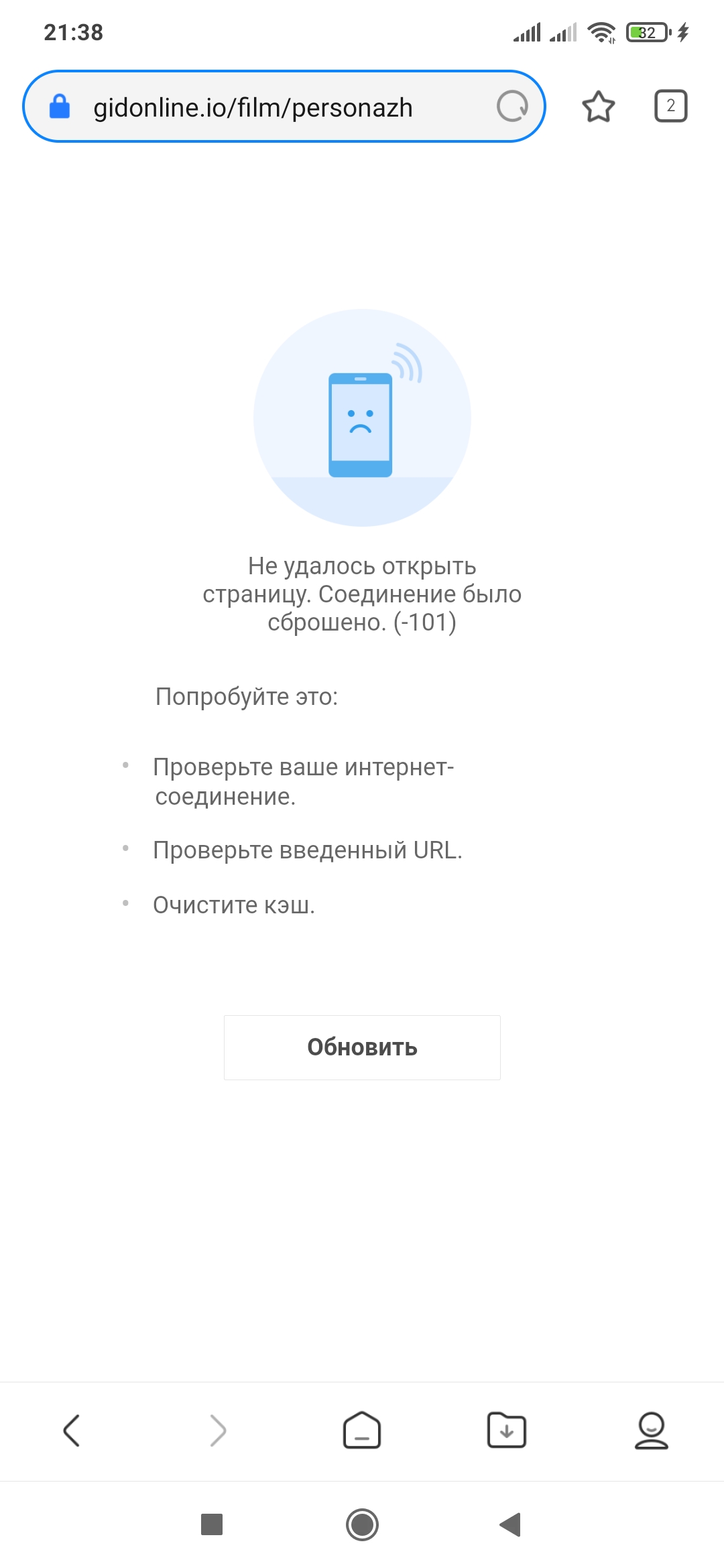The image size is (724, 1568).
Task: Go back to the previous page
Action: 72,1431
